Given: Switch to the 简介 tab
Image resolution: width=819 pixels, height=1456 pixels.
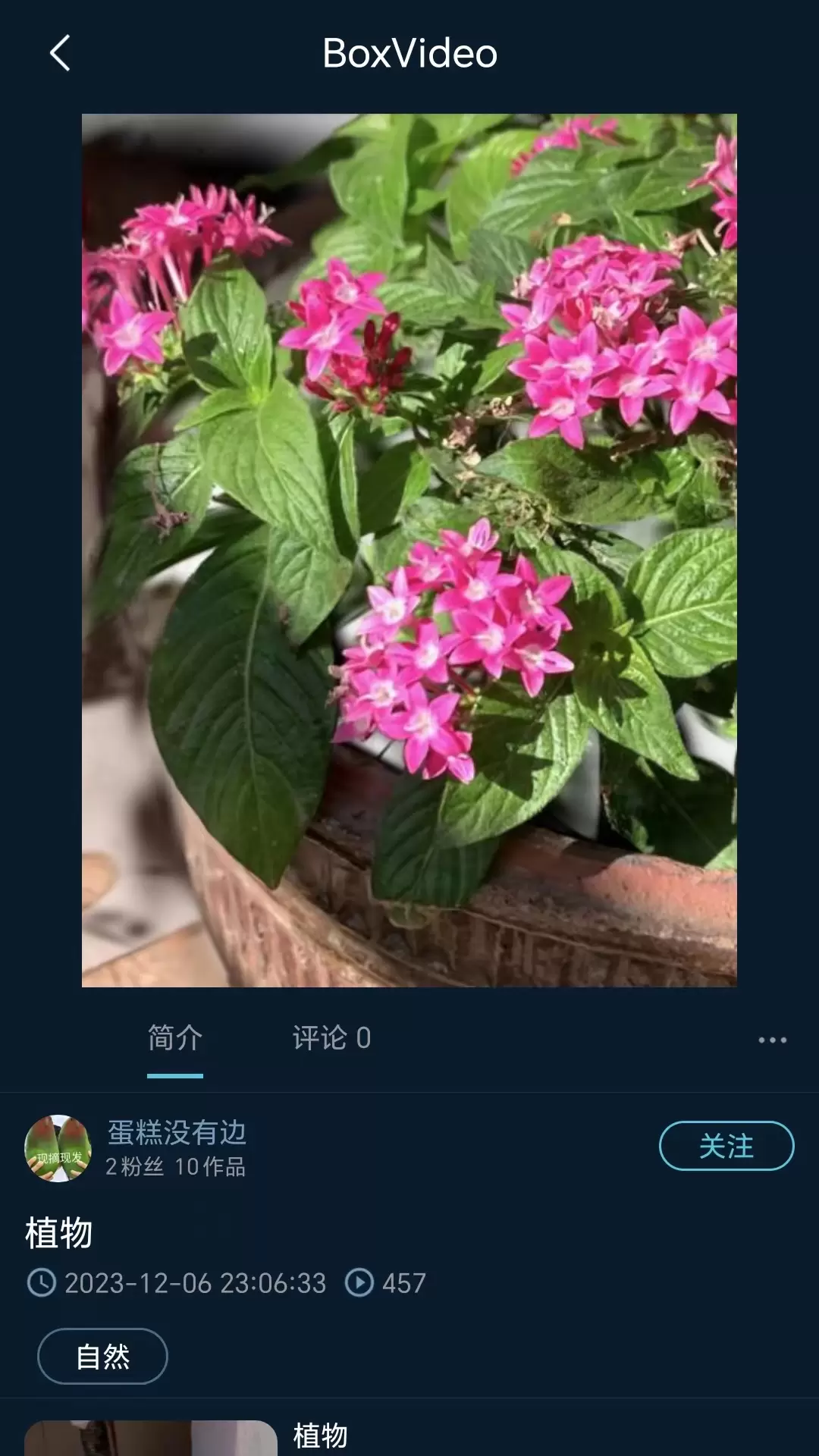Looking at the screenshot, I should point(175,1038).
